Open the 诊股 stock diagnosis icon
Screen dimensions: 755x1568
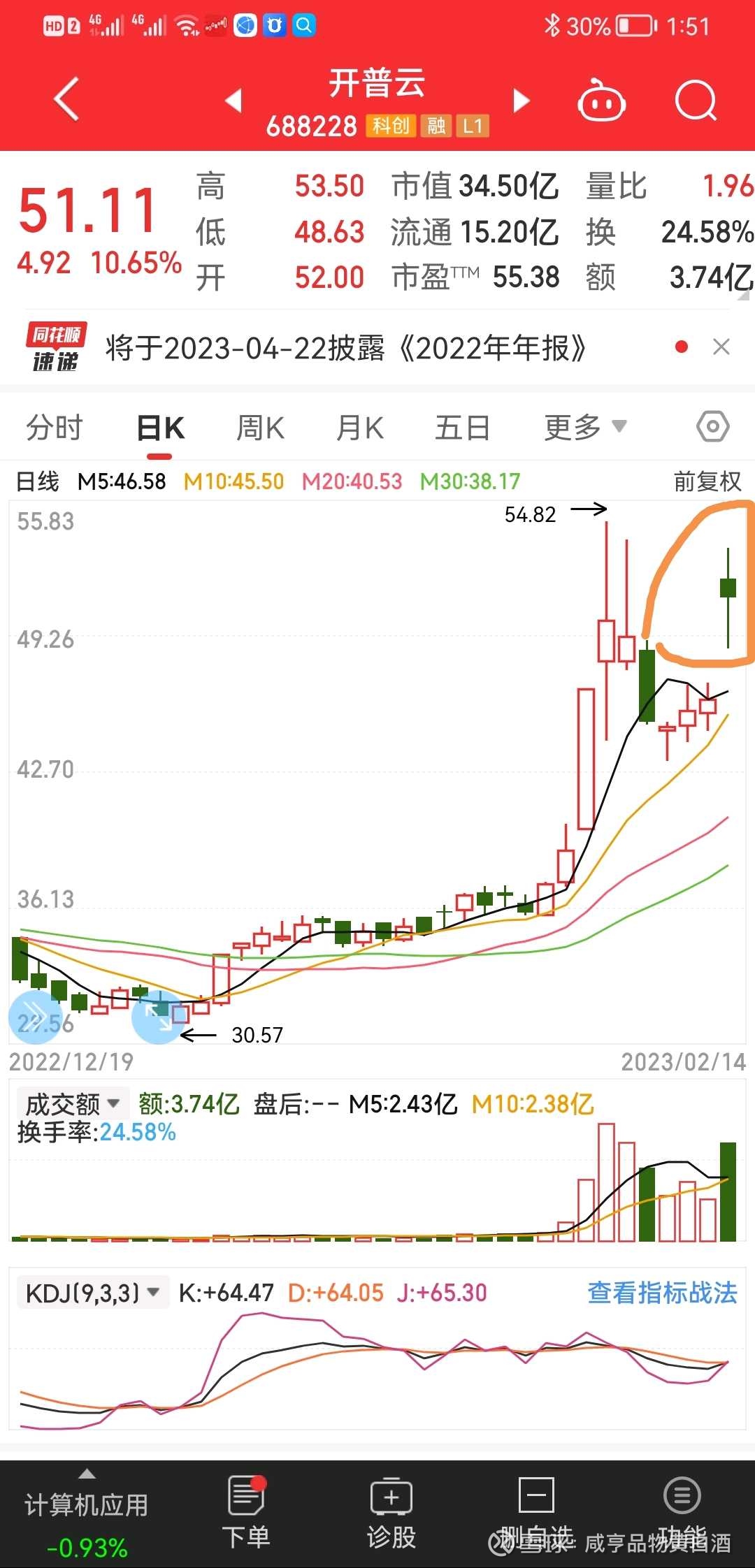tap(391, 1509)
